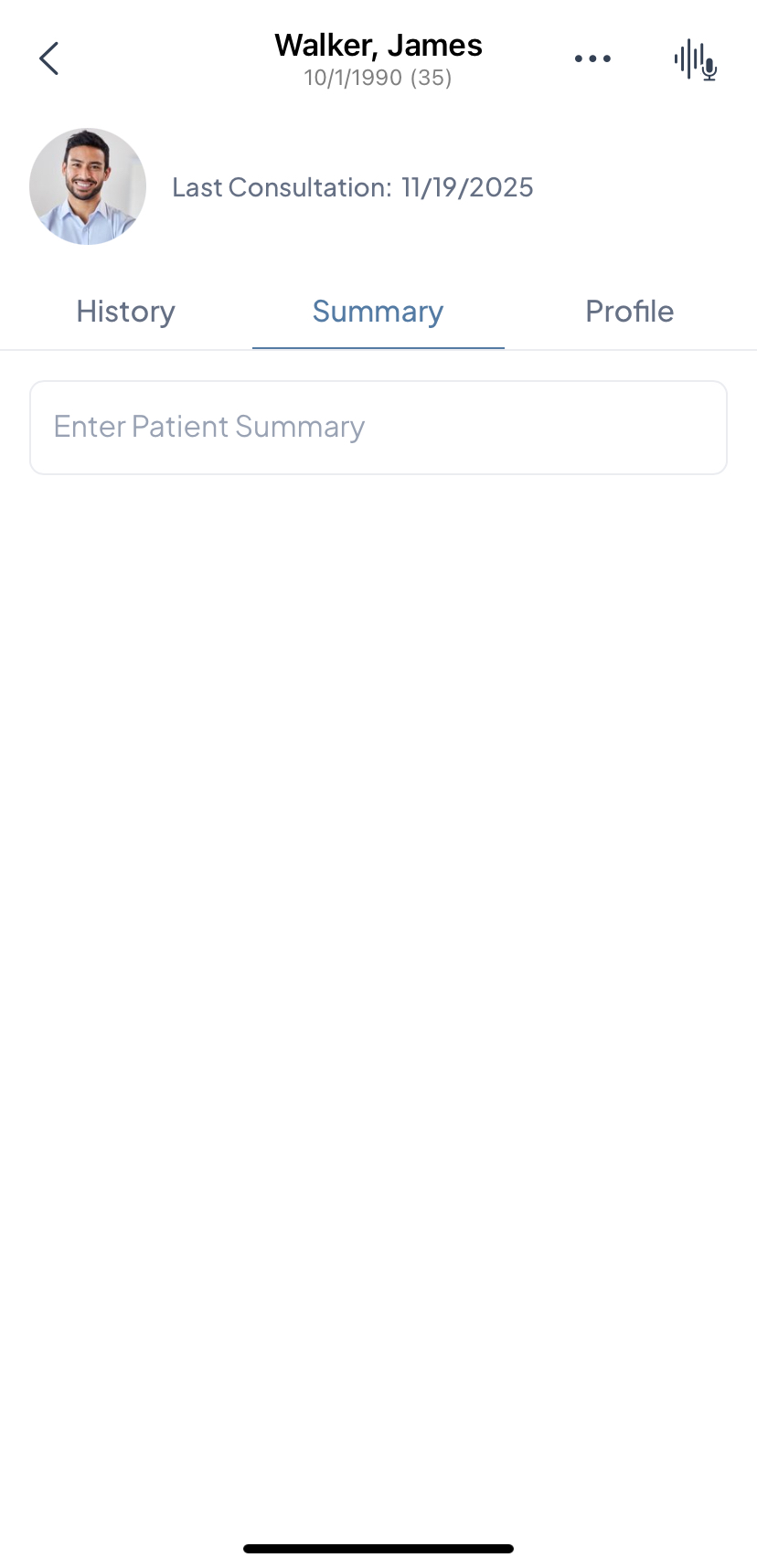Open the Profile tab

[629, 312]
